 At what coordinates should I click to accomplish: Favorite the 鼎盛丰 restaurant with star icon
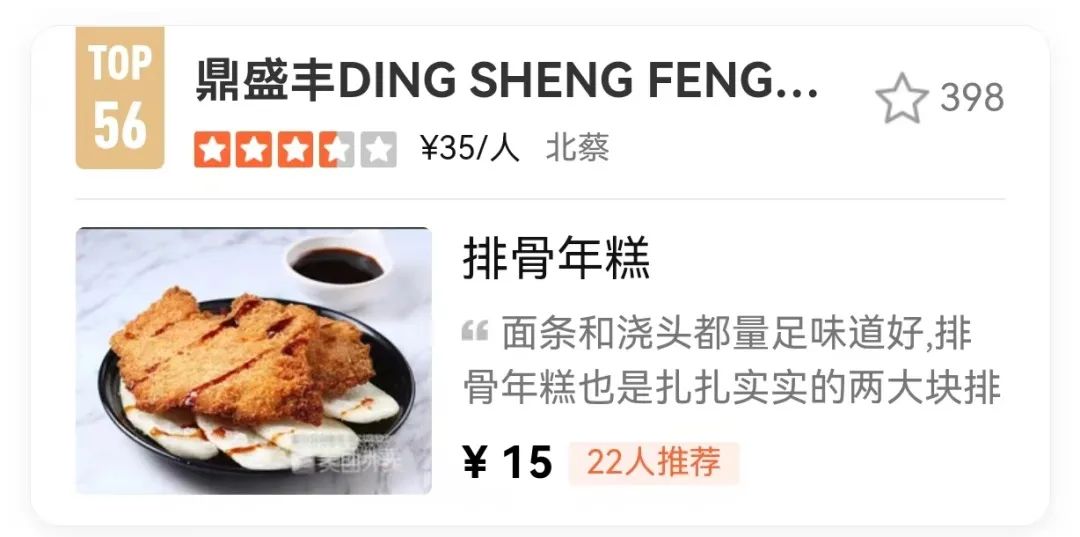pyautogui.click(x=901, y=98)
